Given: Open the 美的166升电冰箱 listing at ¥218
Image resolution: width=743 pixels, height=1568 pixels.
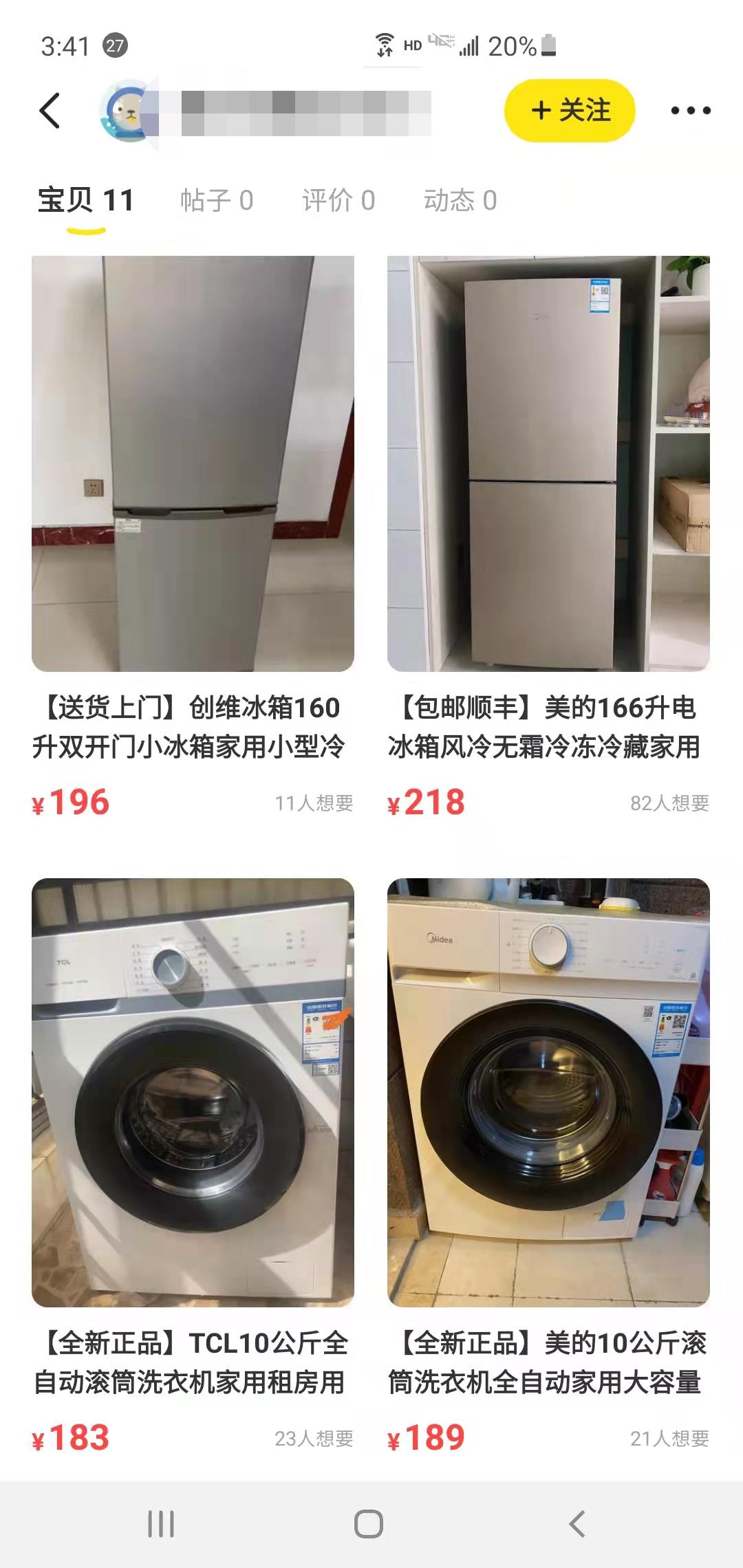Looking at the screenshot, I should [548, 464].
